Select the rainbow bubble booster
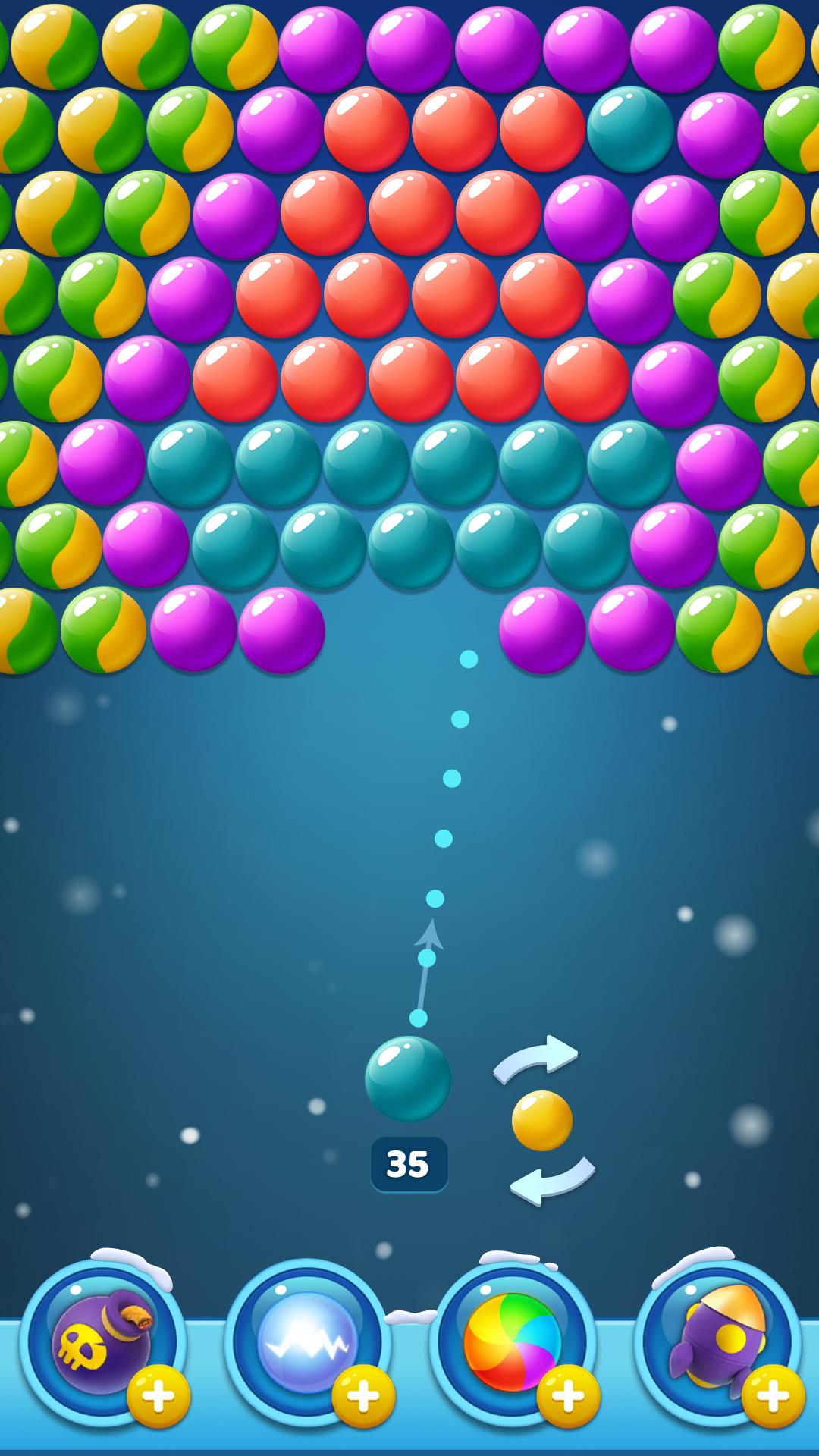Screen dimensions: 819x1456 click(x=512, y=1343)
